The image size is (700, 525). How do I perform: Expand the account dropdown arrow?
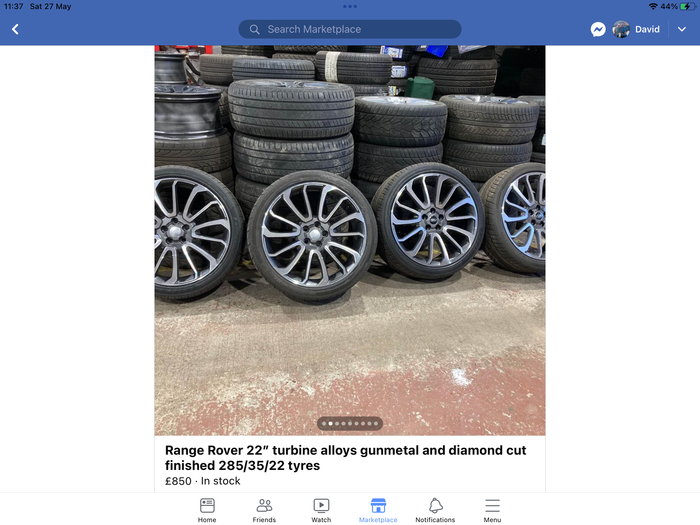682,30
